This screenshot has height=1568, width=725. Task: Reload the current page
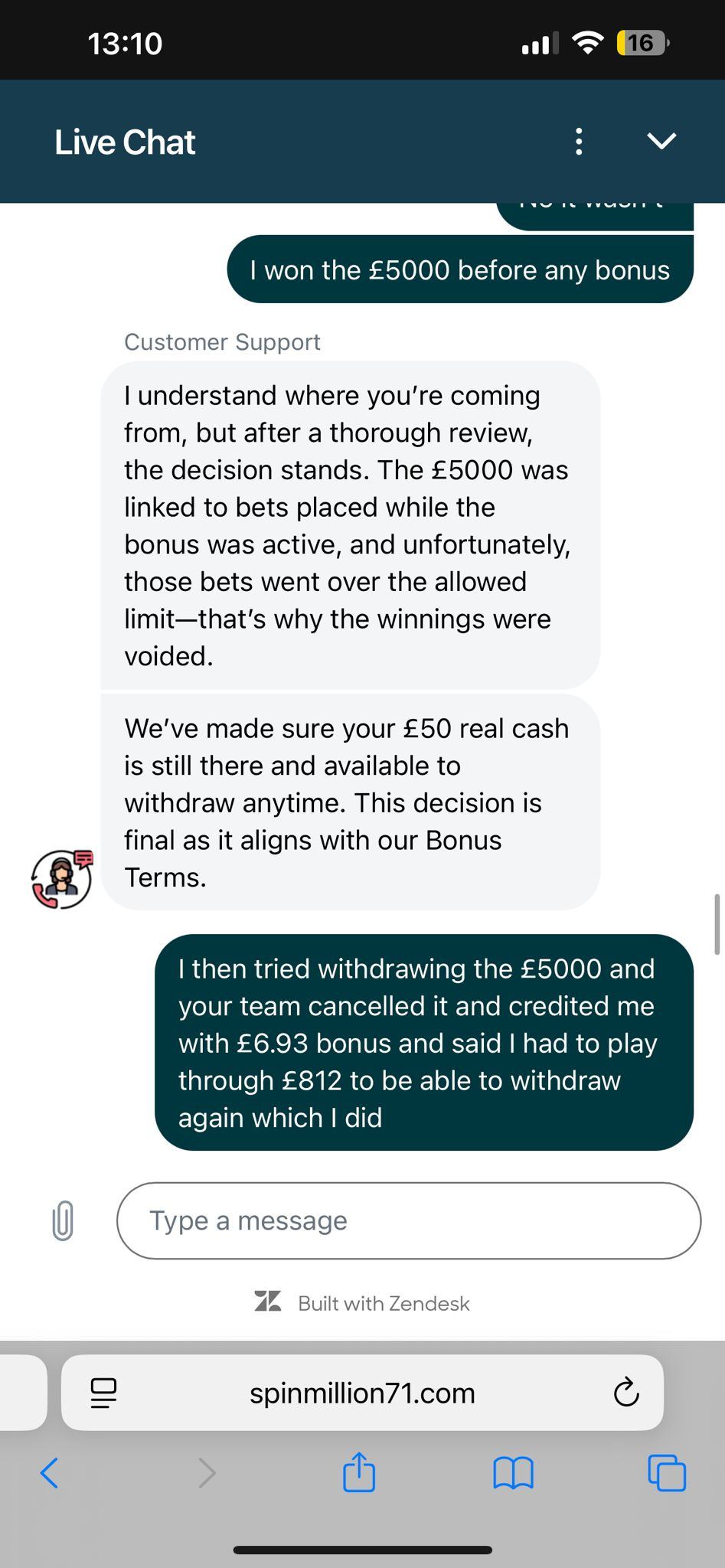pyautogui.click(x=626, y=1393)
